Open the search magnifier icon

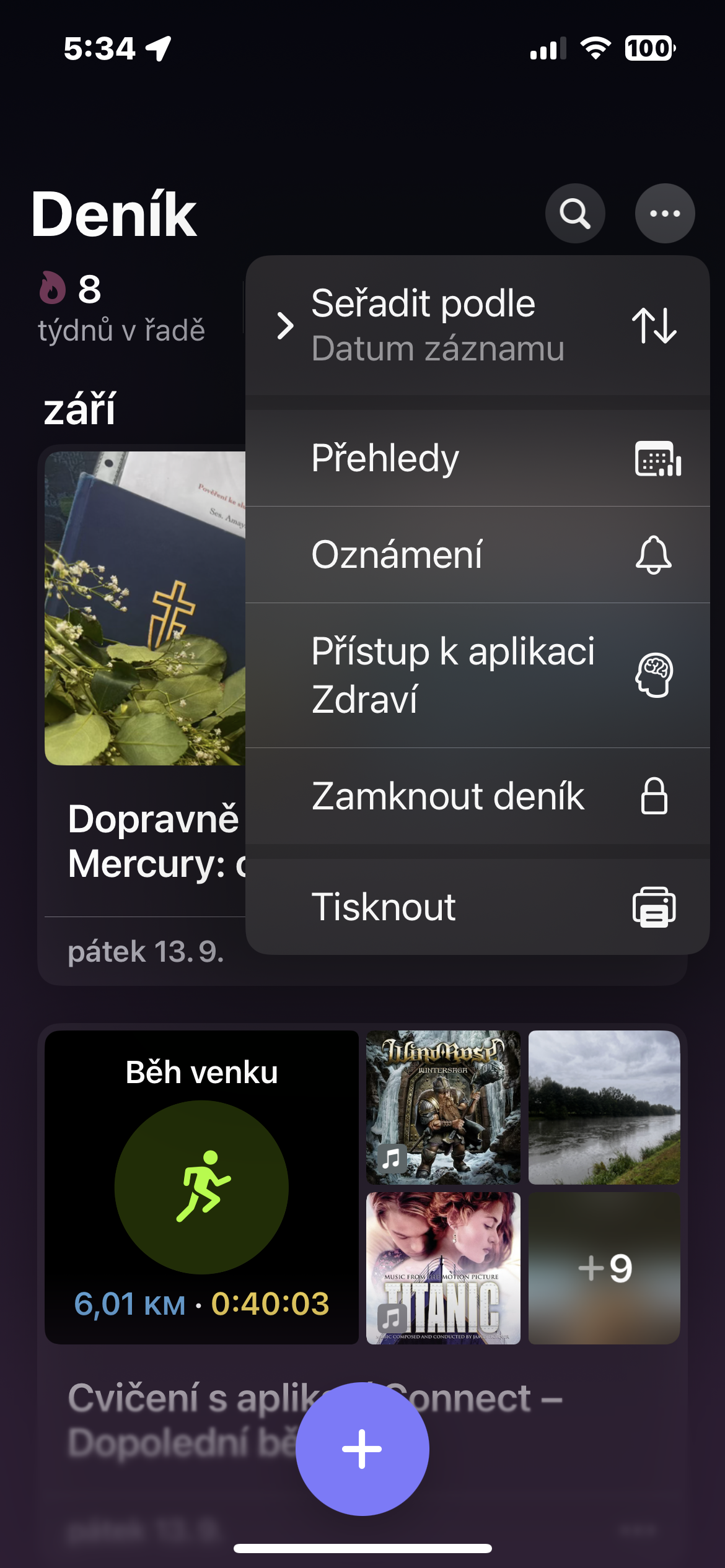point(575,214)
